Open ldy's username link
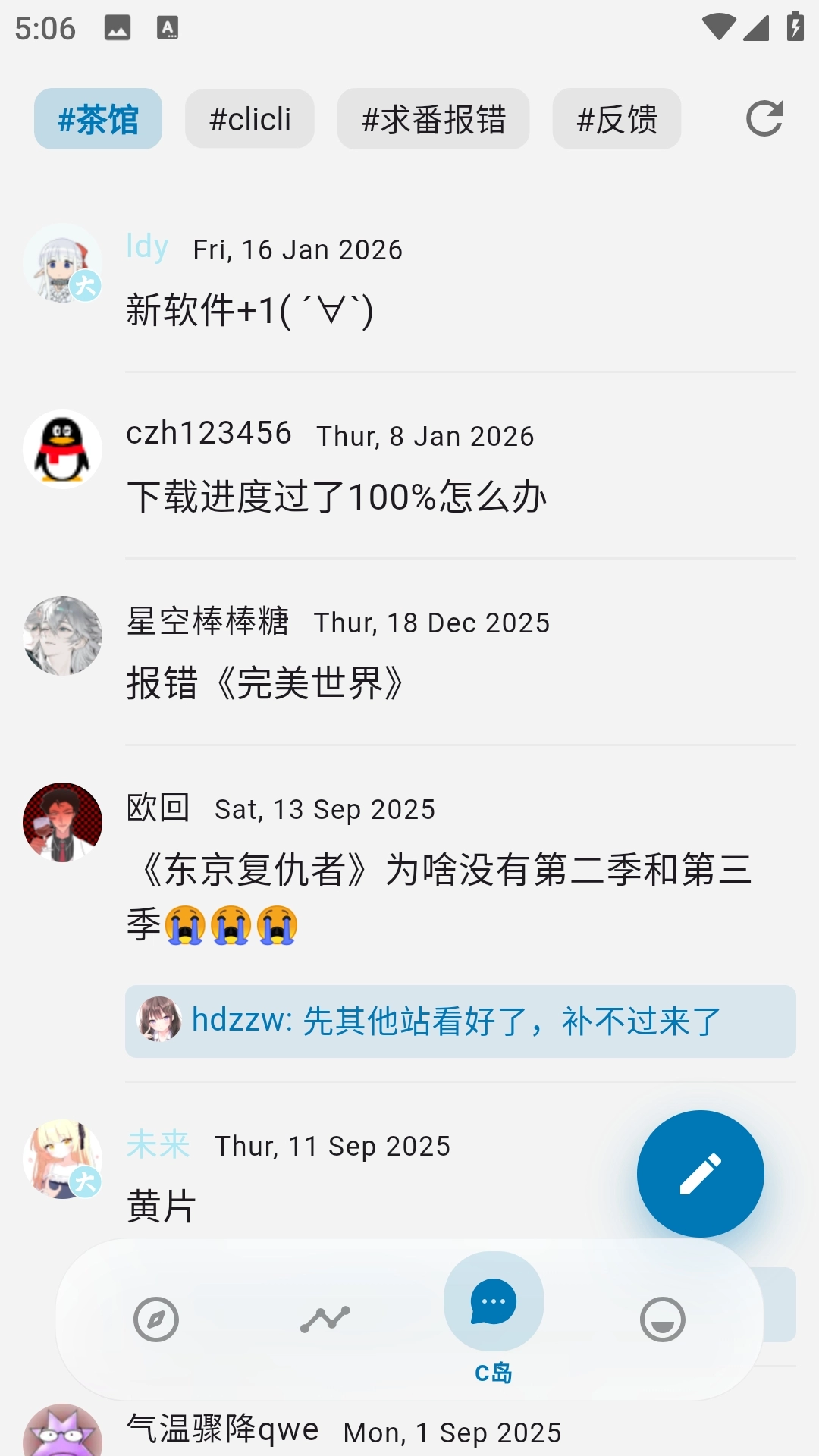The width and height of the screenshot is (819, 1456). tap(149, 246)
